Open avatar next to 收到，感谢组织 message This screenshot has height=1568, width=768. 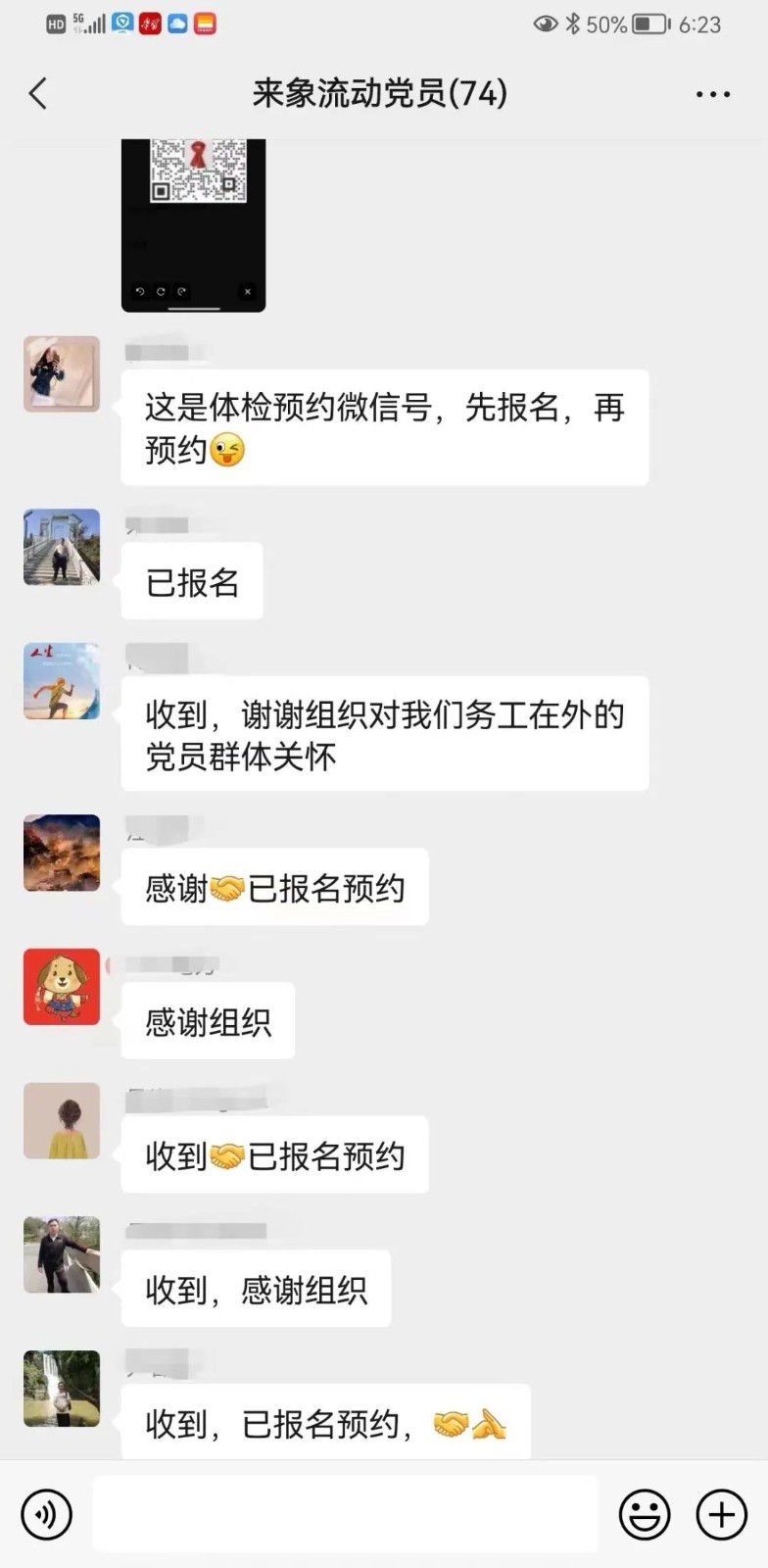(62, 1254)
